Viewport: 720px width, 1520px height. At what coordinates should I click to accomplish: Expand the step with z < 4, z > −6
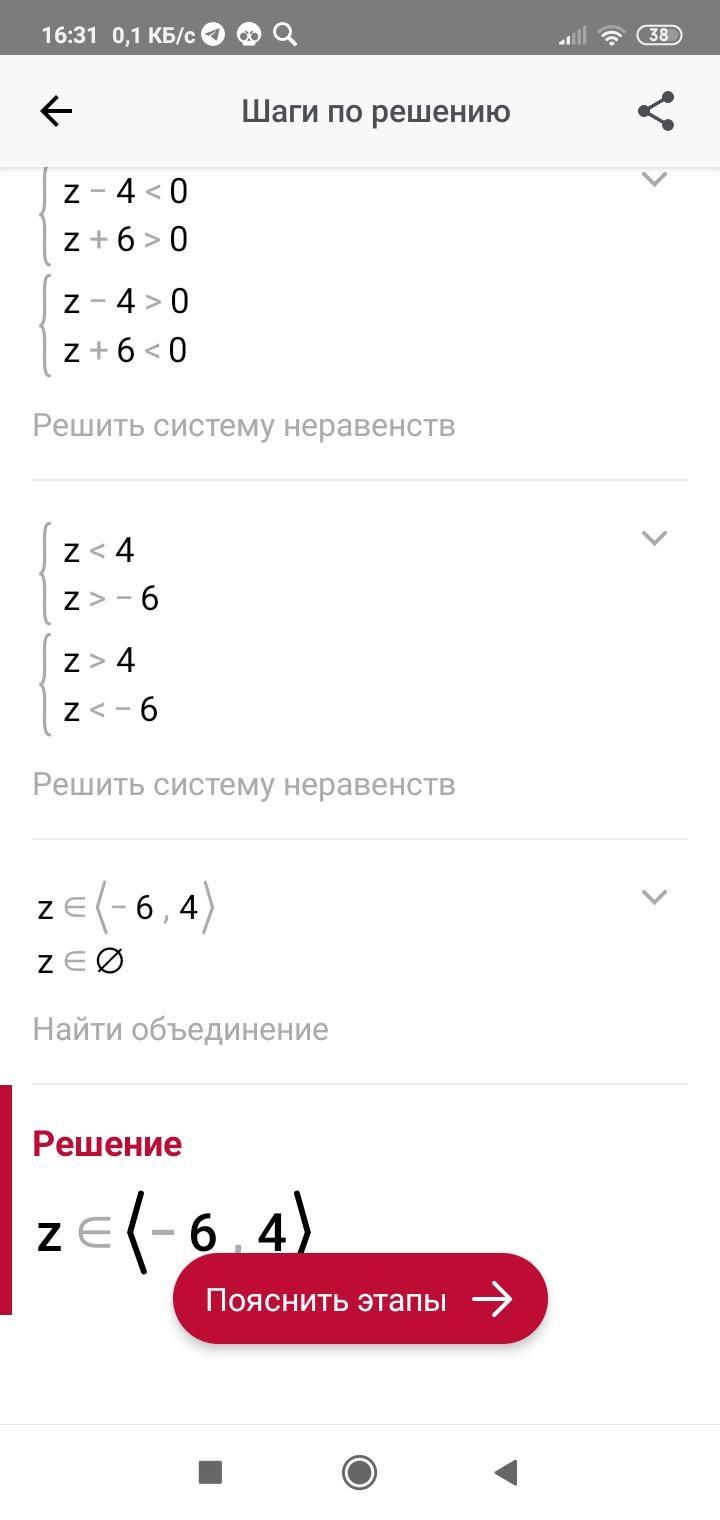tap(653, 538)
